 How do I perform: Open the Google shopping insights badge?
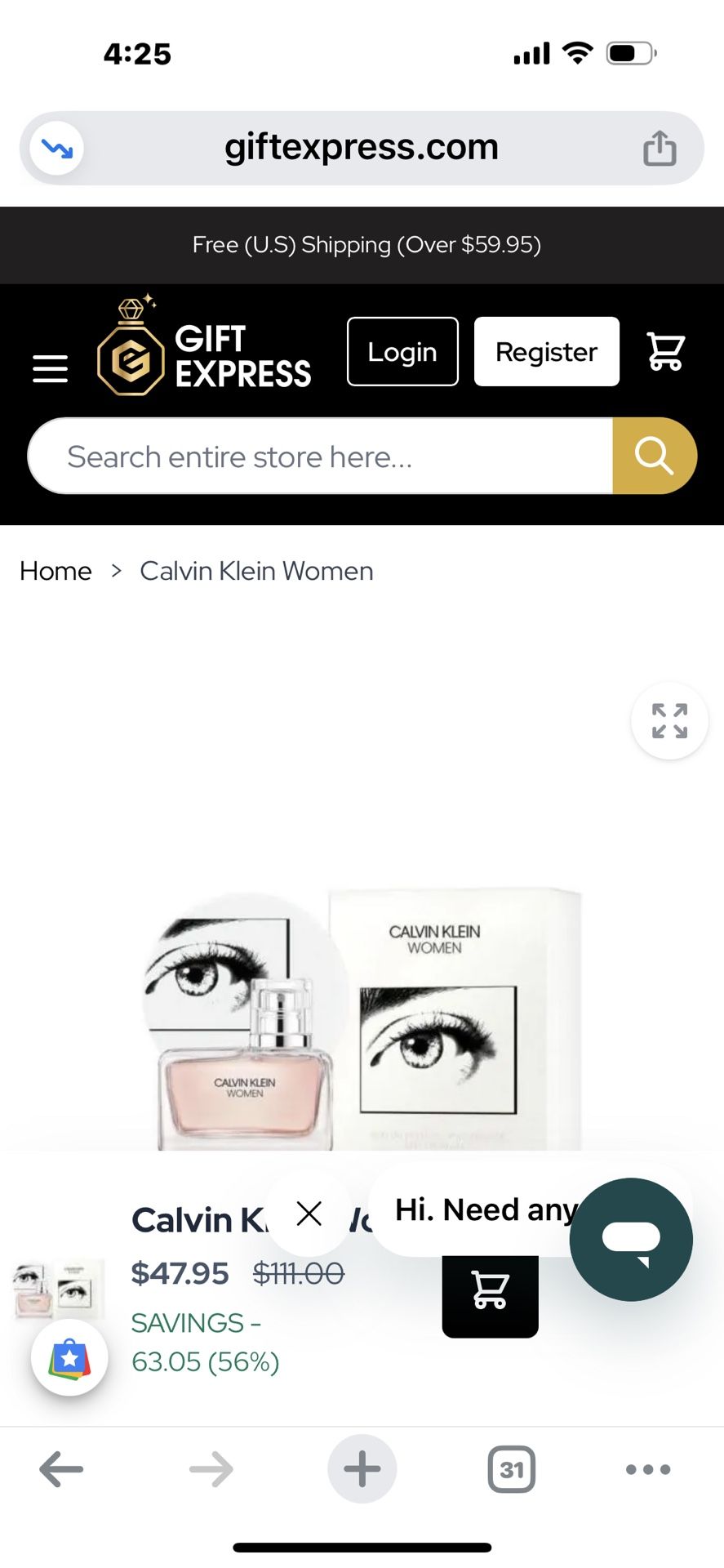pos(69,1358)
